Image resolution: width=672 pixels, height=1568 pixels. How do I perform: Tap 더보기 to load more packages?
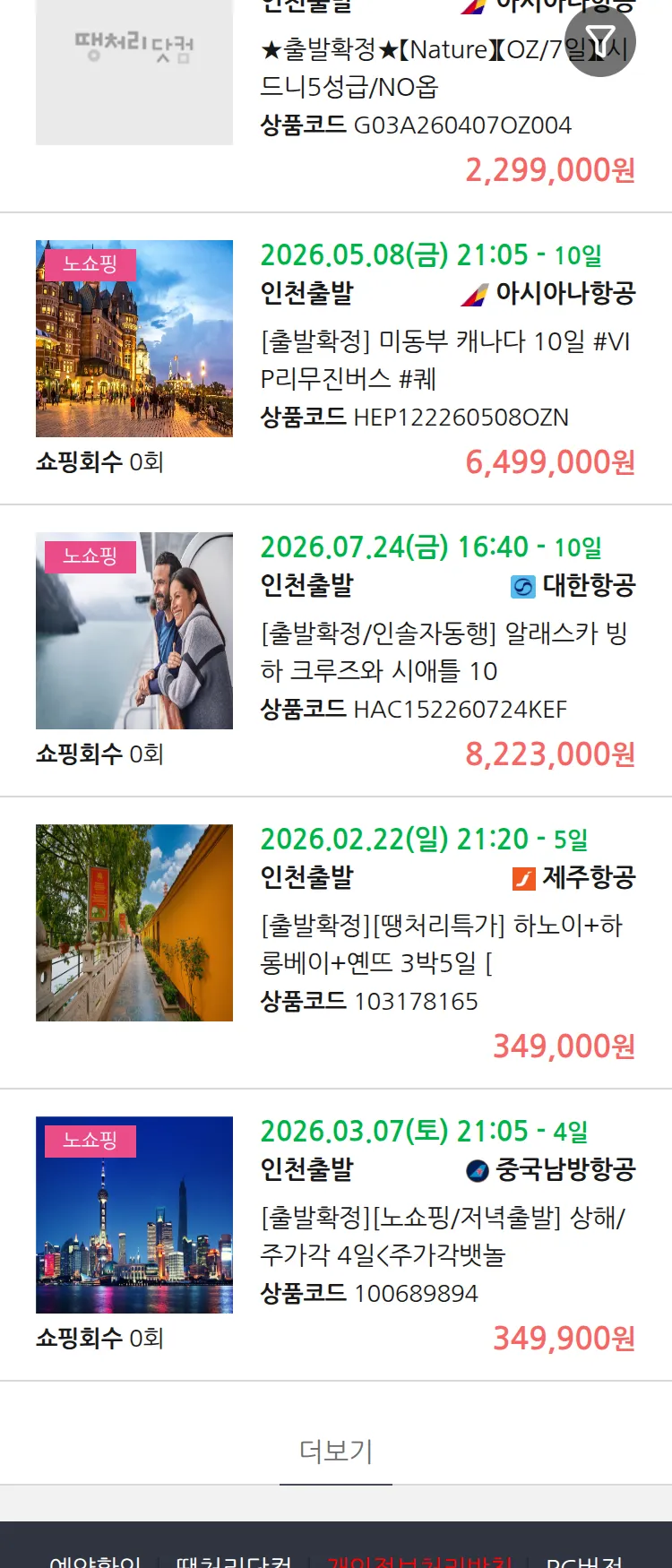tap(336, 1451)
